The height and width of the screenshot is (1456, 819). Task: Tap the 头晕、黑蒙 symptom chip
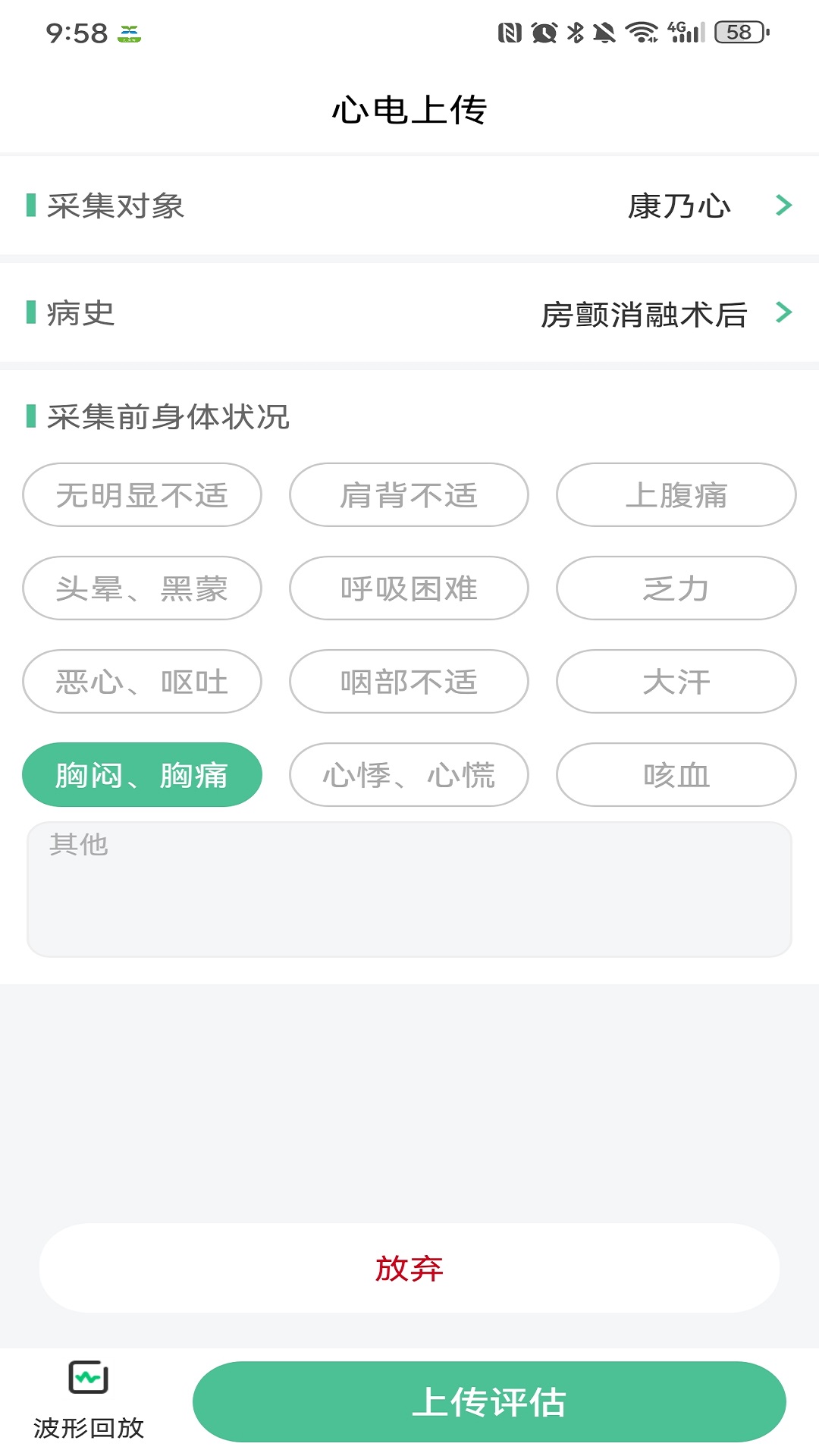143,588
